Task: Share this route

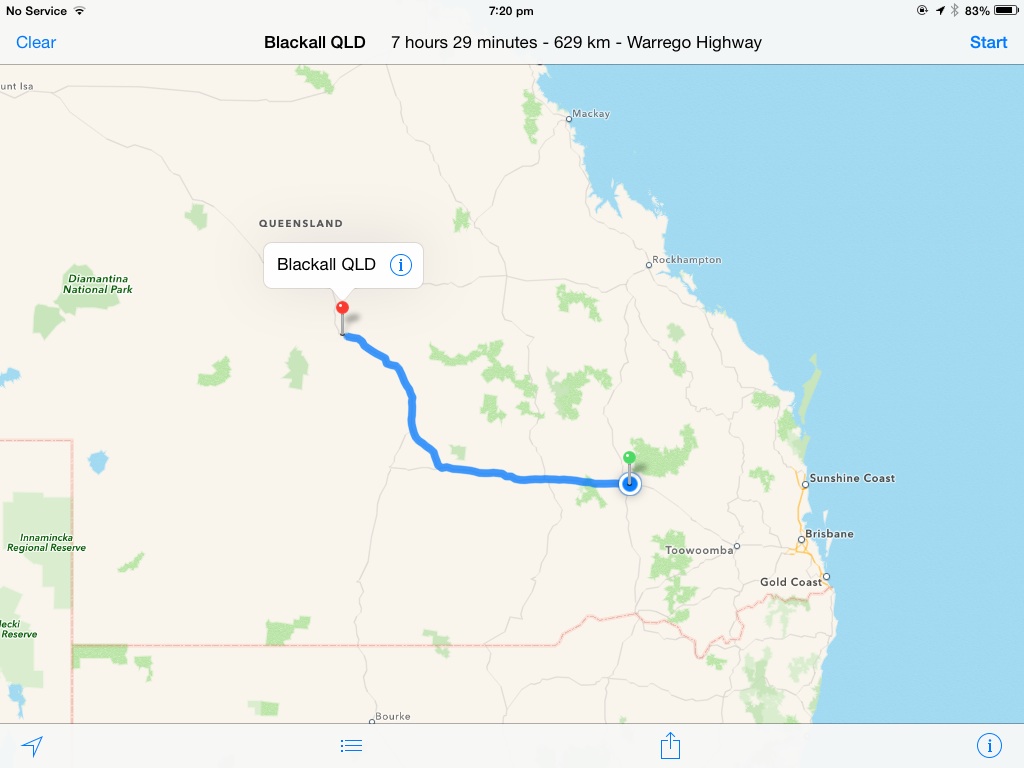Action: (x=670, y=745)
